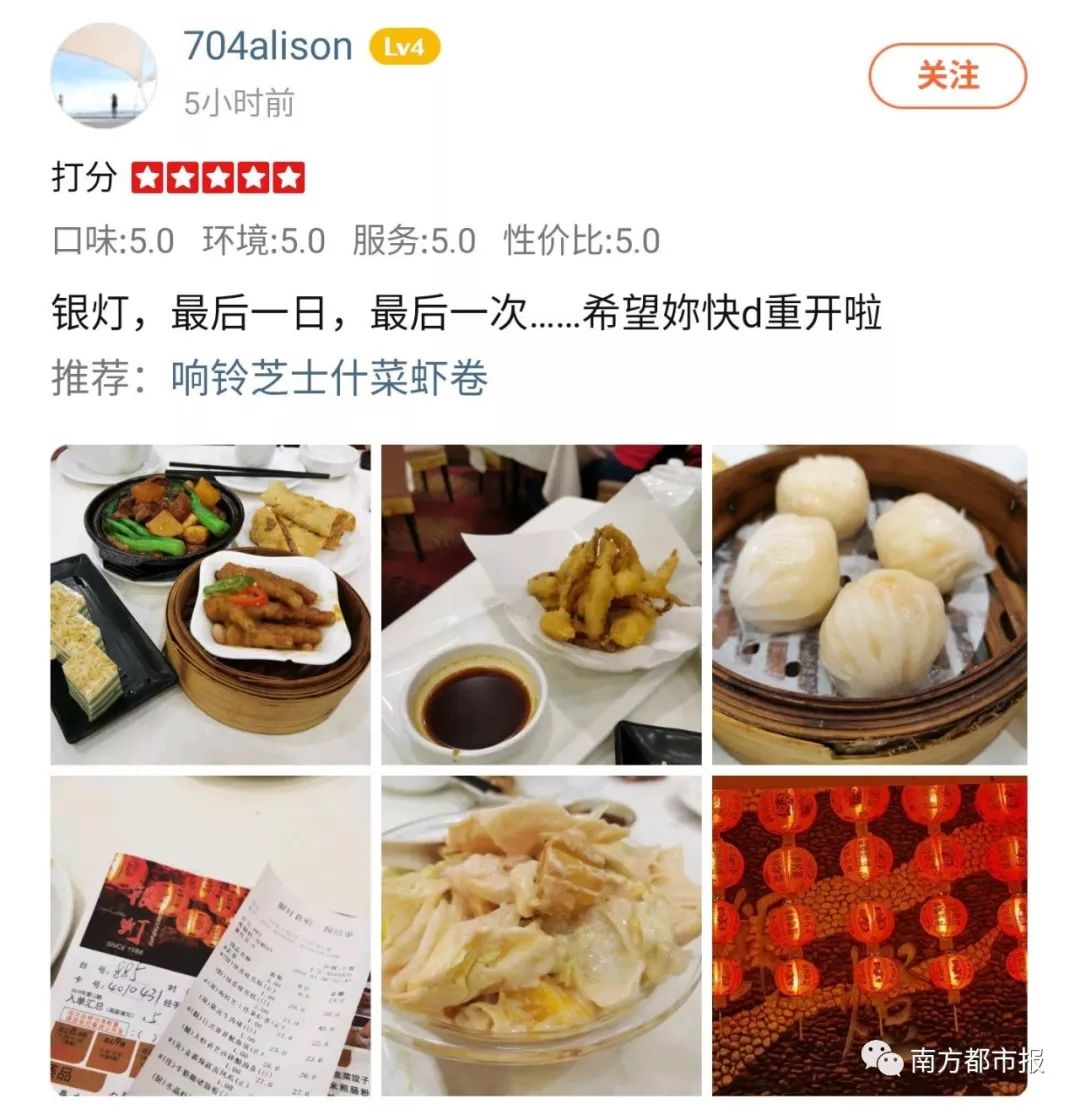Open the receipt and menu photo
Viewport: 1080px width, 1109px height.
(210, 935)
